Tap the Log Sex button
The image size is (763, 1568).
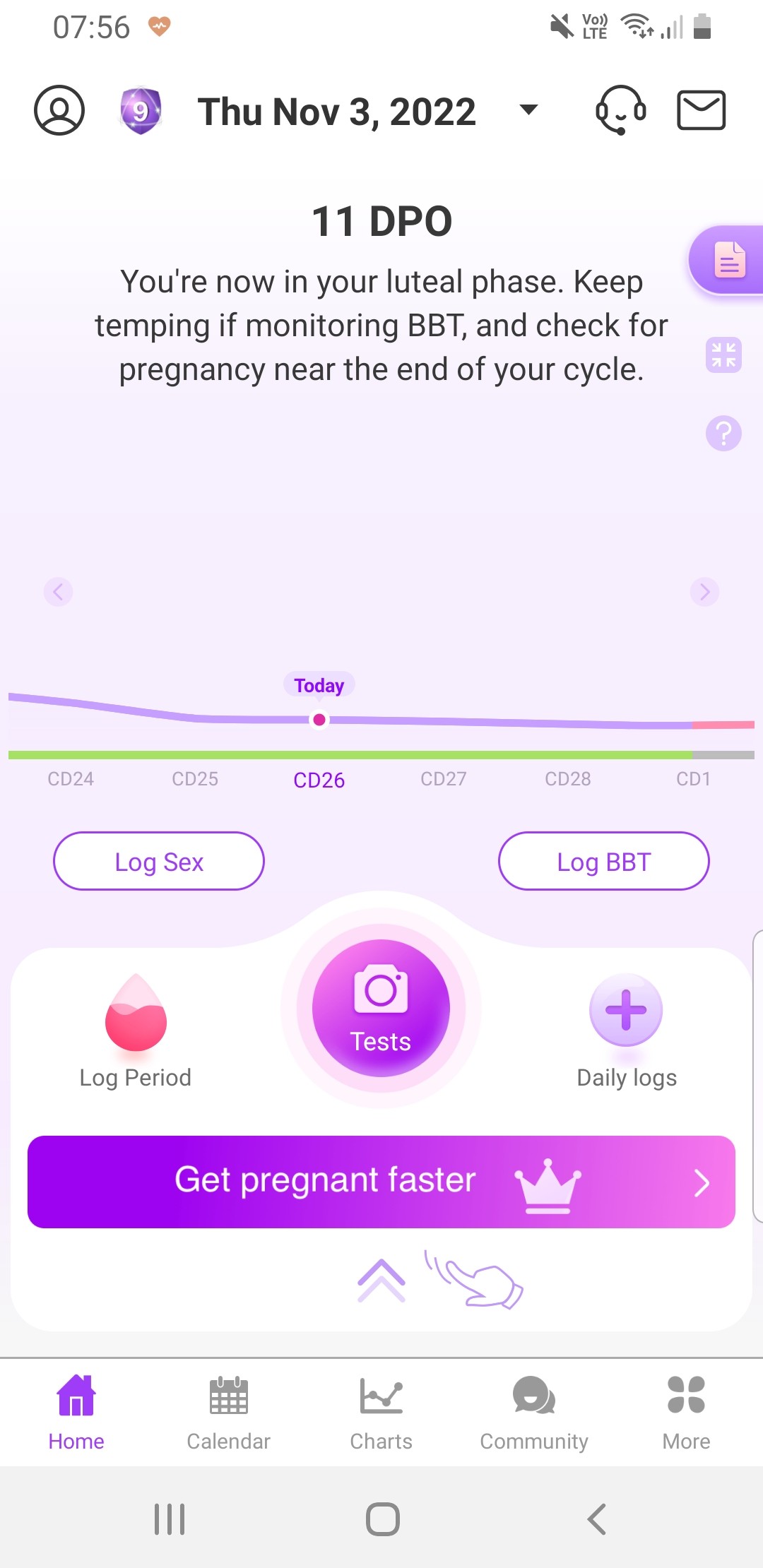pos(159,861)
